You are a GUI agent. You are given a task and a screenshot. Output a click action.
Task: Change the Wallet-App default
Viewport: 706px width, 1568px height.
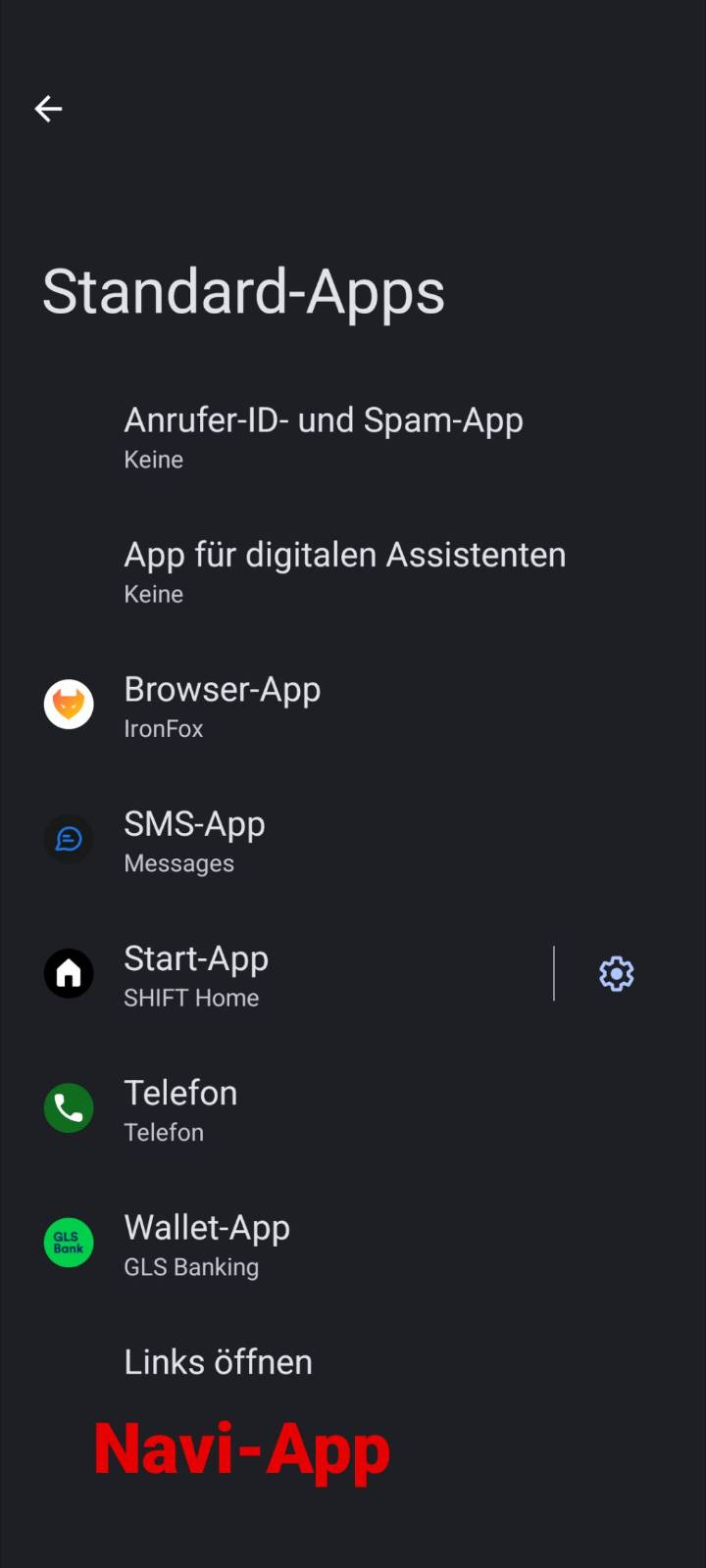[207, 1244]
